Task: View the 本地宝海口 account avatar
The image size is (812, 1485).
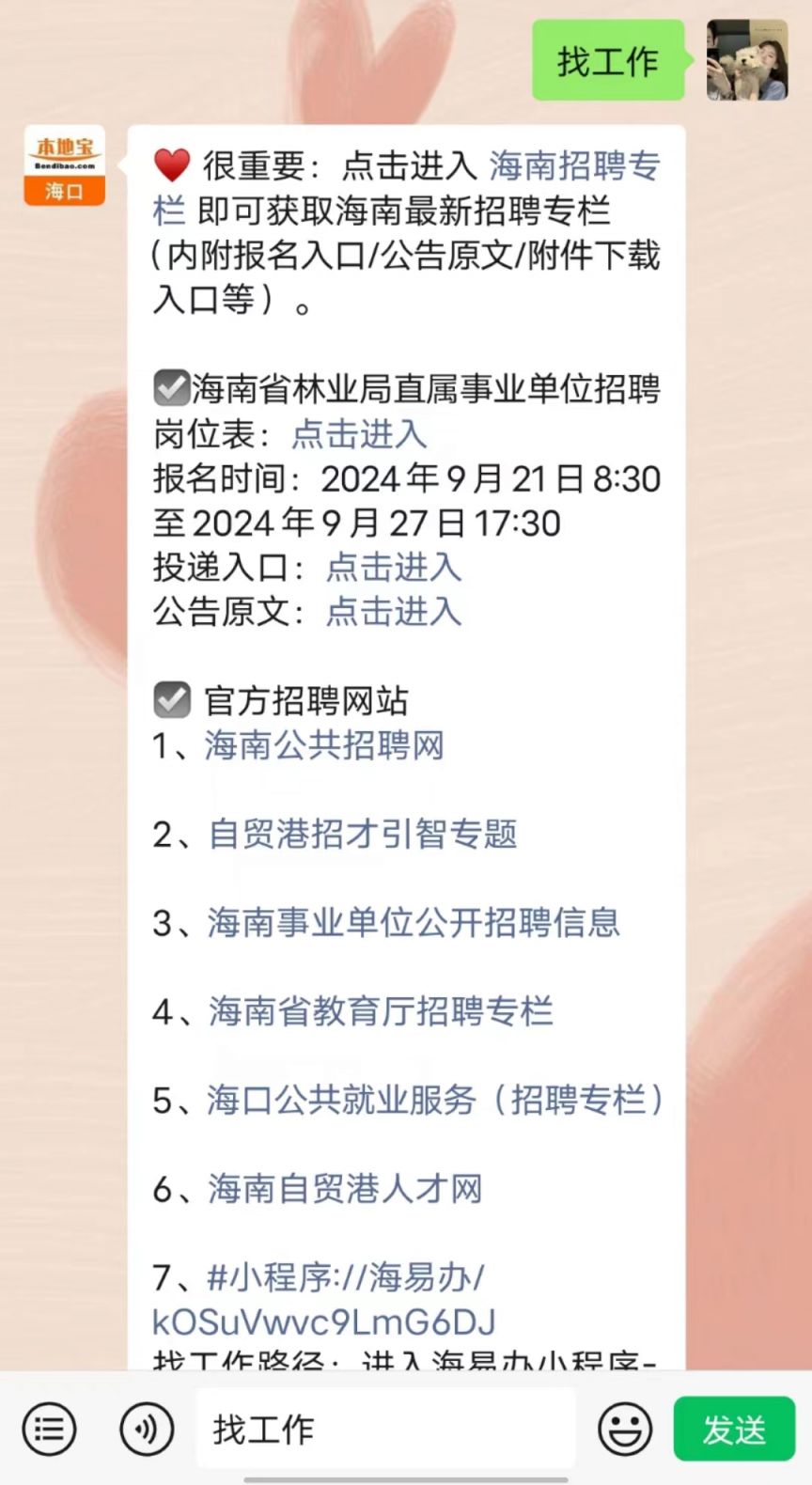Action: pyautogui.click(x=64, y=165)
